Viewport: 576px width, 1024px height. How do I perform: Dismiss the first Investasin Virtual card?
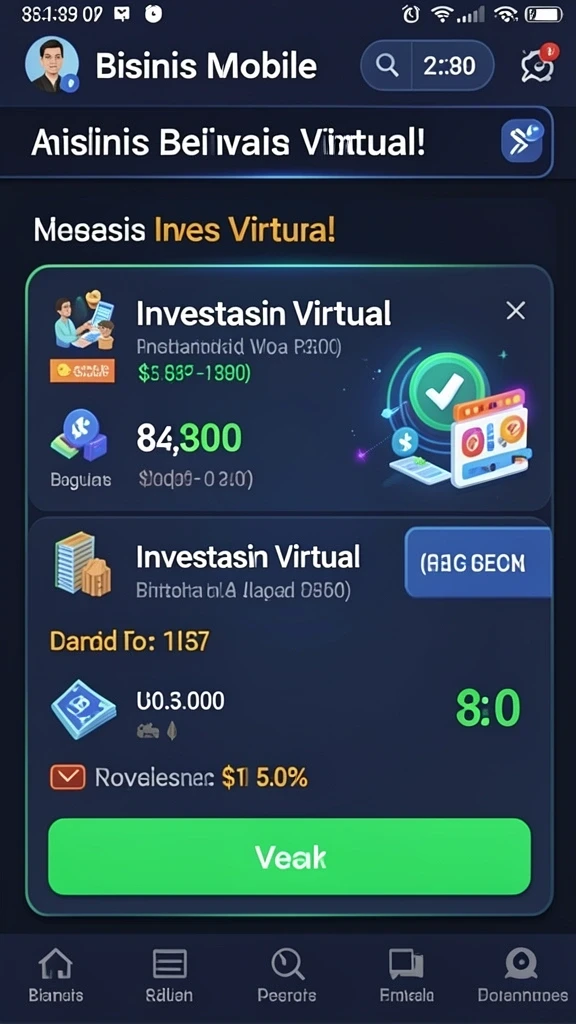(515, 312)
